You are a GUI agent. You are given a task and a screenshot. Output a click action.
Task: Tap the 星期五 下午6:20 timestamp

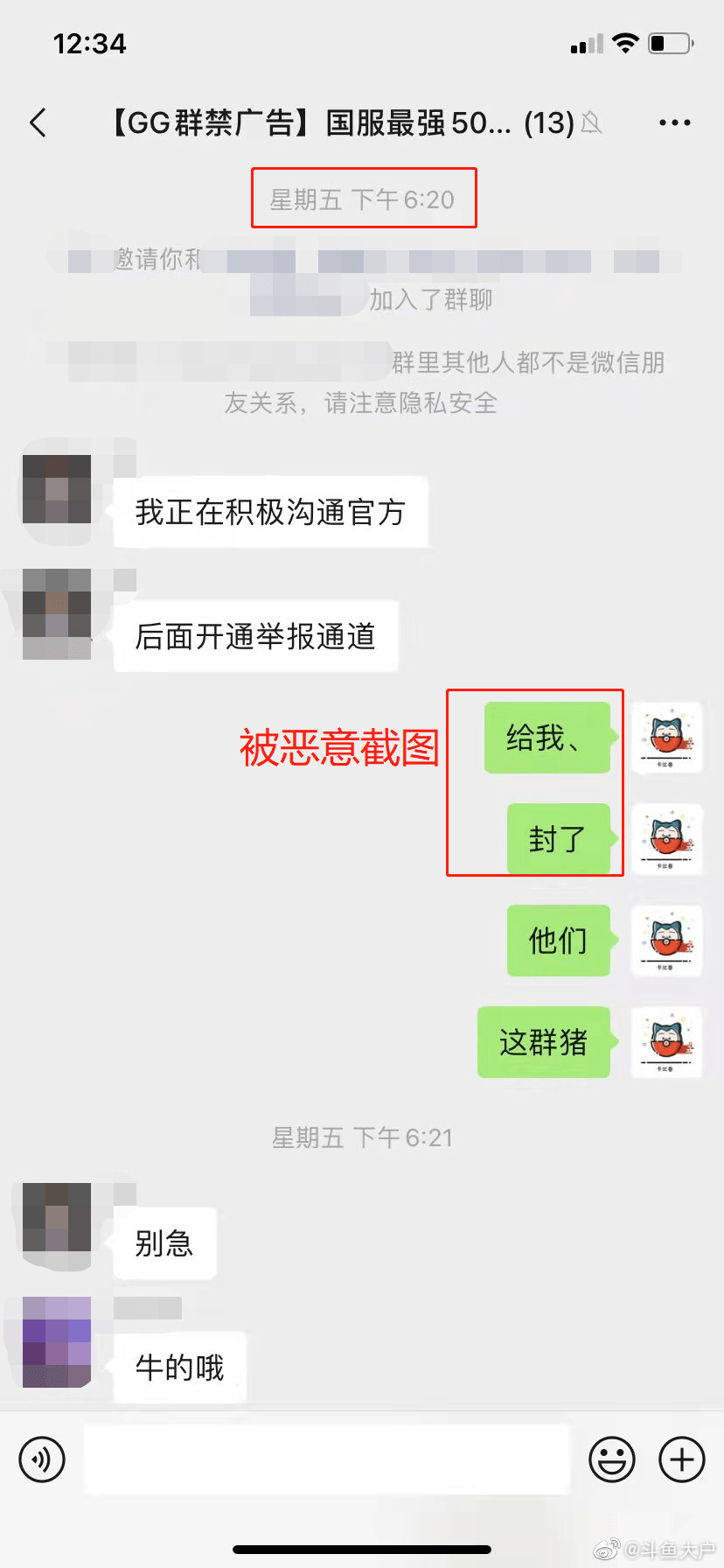364,199
